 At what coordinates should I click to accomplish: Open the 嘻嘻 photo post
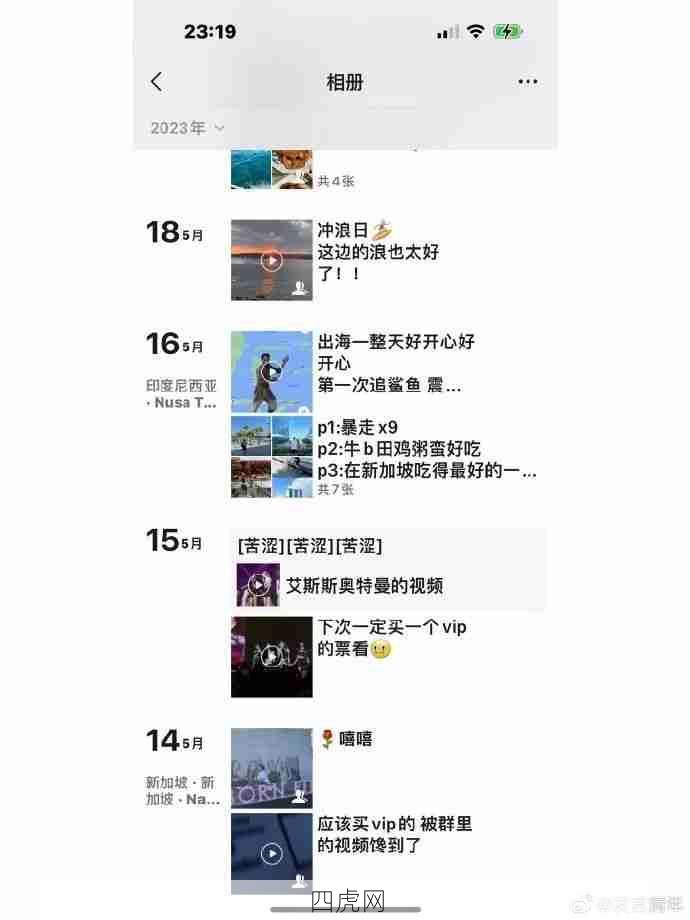271,767
